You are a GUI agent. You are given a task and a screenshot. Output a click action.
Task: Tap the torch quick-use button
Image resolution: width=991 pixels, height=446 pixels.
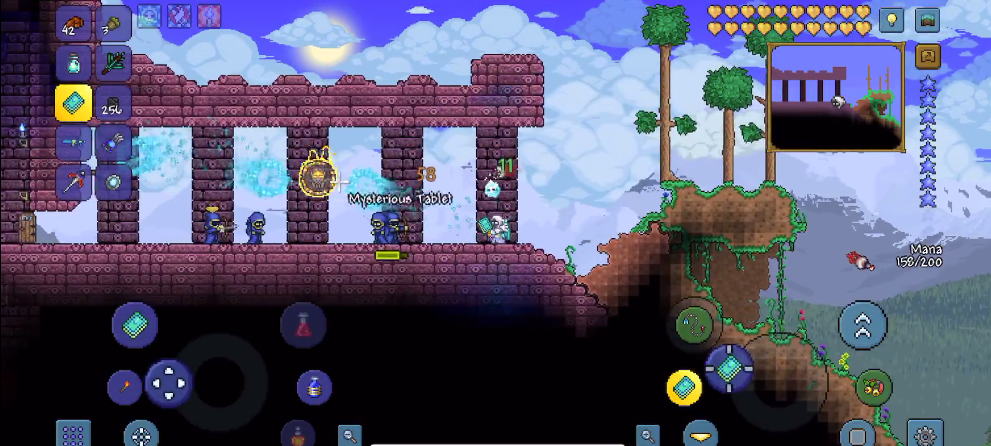pyautogui.click(x=125, y=385)
